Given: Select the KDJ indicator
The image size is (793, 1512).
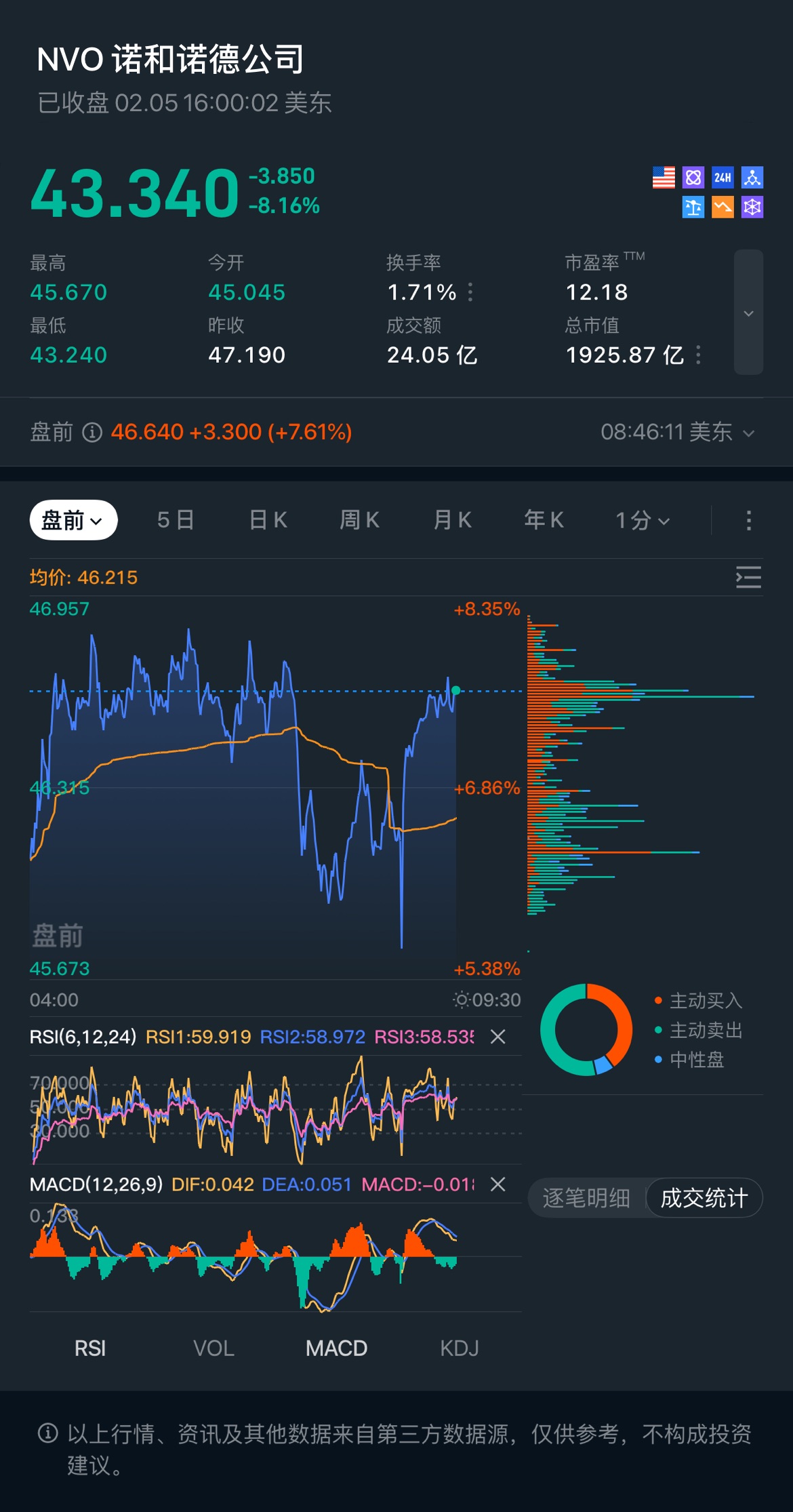Looking at the screenshot, I should point(459,1348).
